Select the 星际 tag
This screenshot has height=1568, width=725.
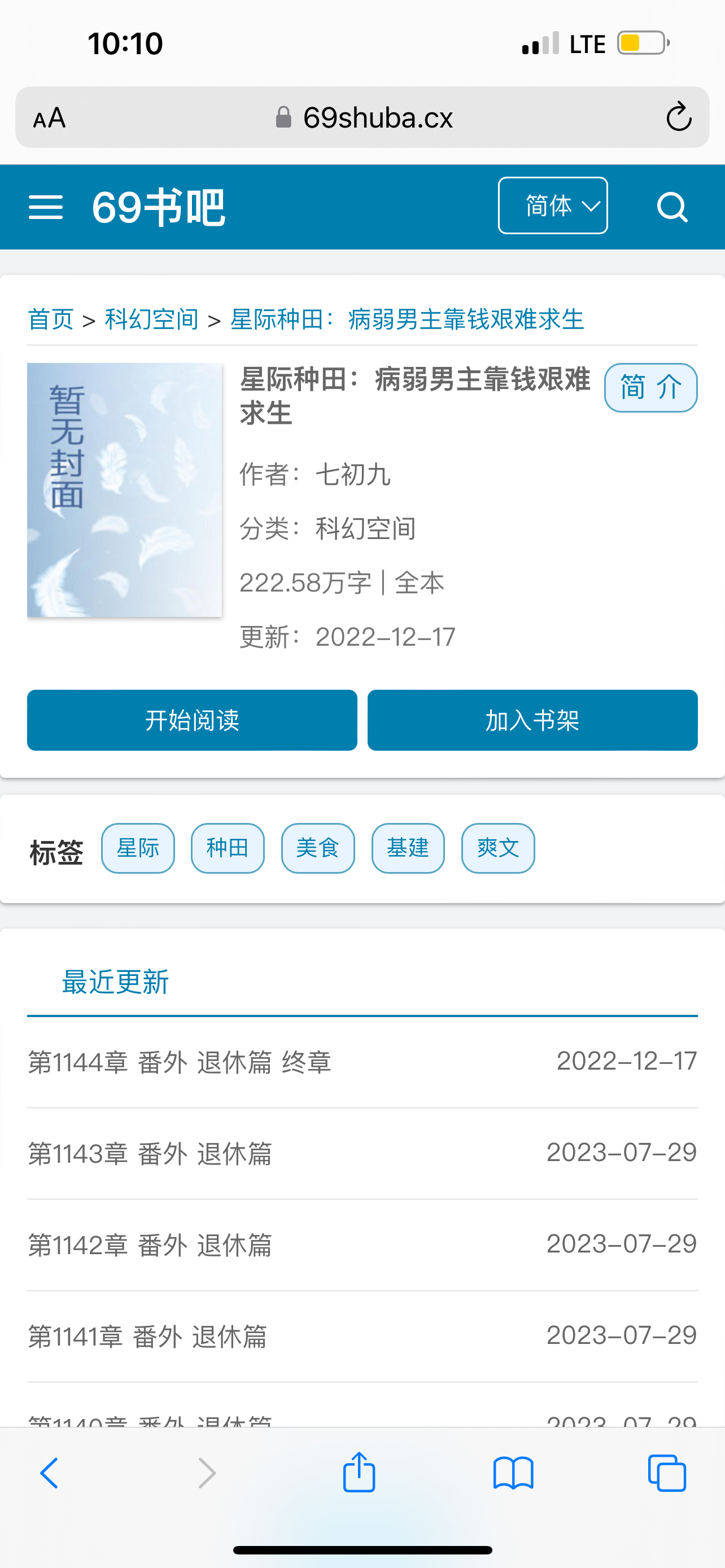(x=138, y=848)
